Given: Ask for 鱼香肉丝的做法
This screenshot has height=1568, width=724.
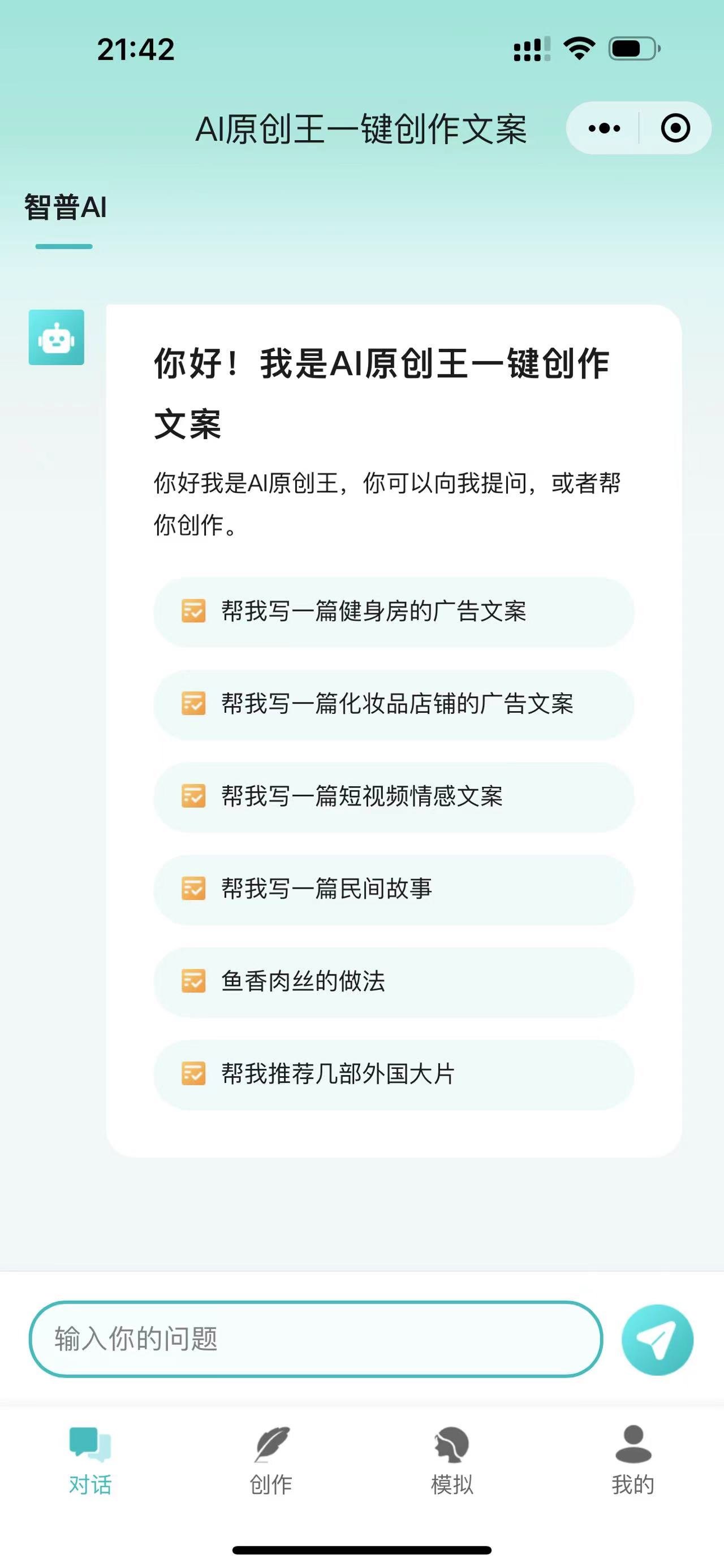Looking at the screenshot, I should (393, 982).
